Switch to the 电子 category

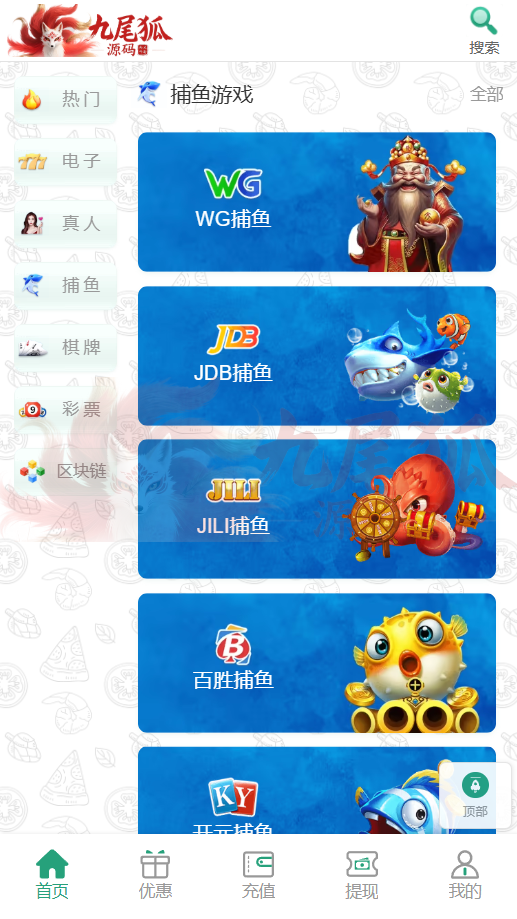point(65,161)
